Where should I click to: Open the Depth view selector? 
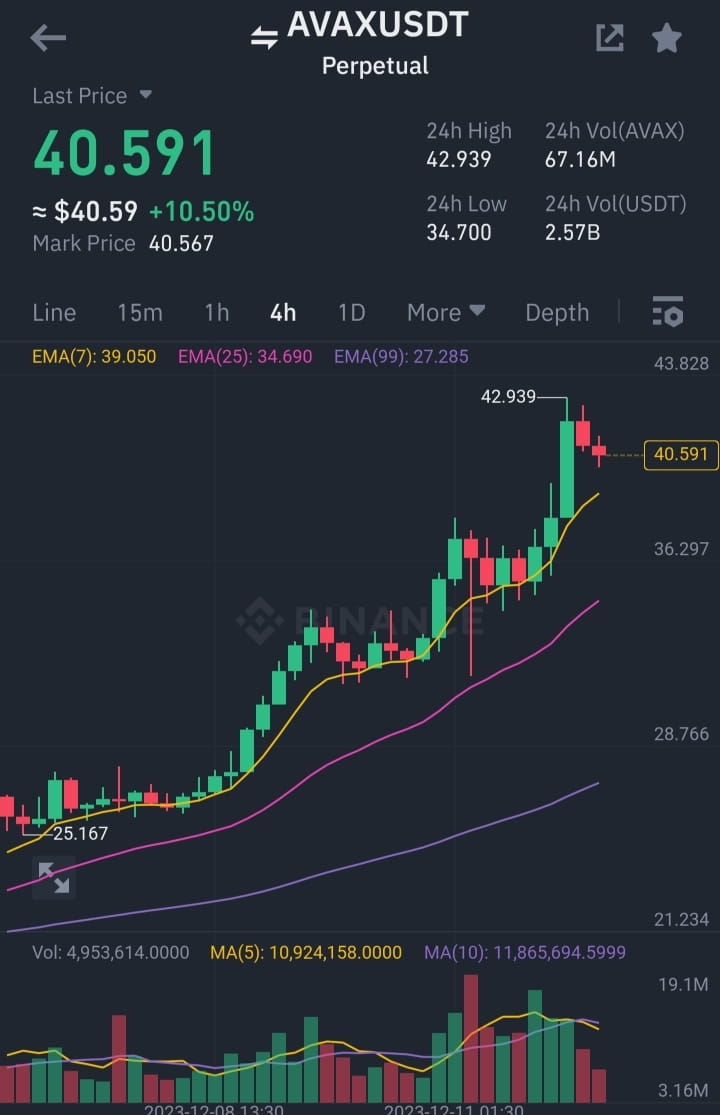(557, 313)
